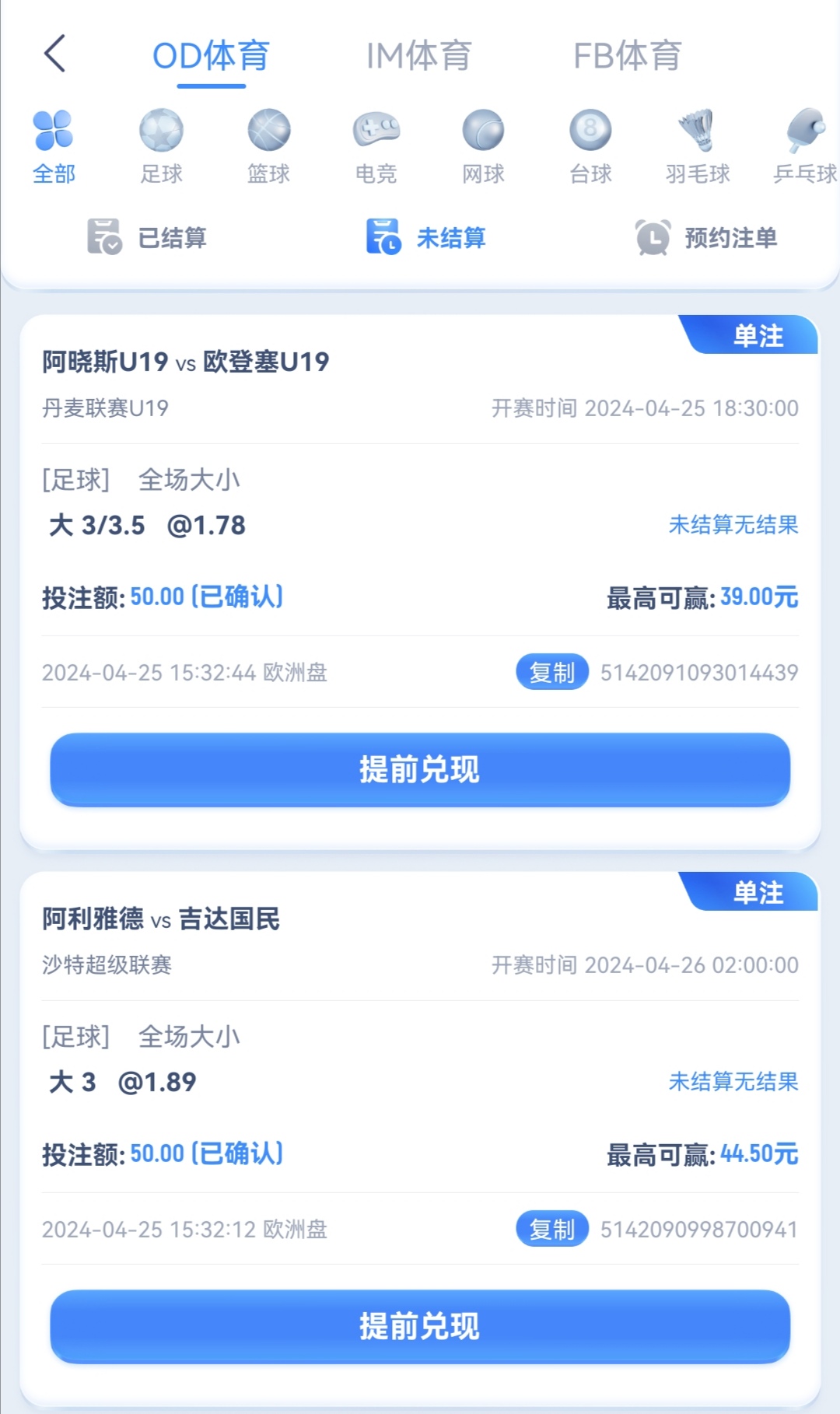Copy order number 5142091093014439
Viewport: 840px width, 1414px height.
pyautogui.click(x=551, y=672)
